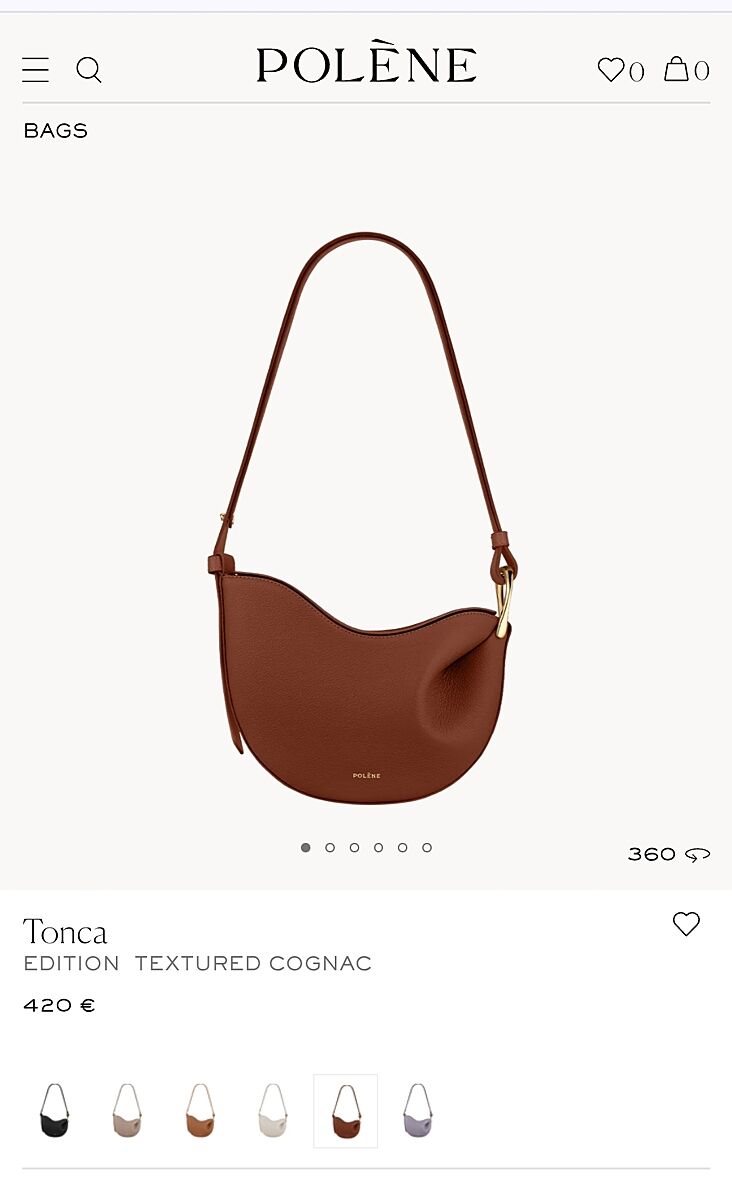Screen dimensions: 732x1200
Task: Open the hamburger menu
Action: click(x=36, y=70)
